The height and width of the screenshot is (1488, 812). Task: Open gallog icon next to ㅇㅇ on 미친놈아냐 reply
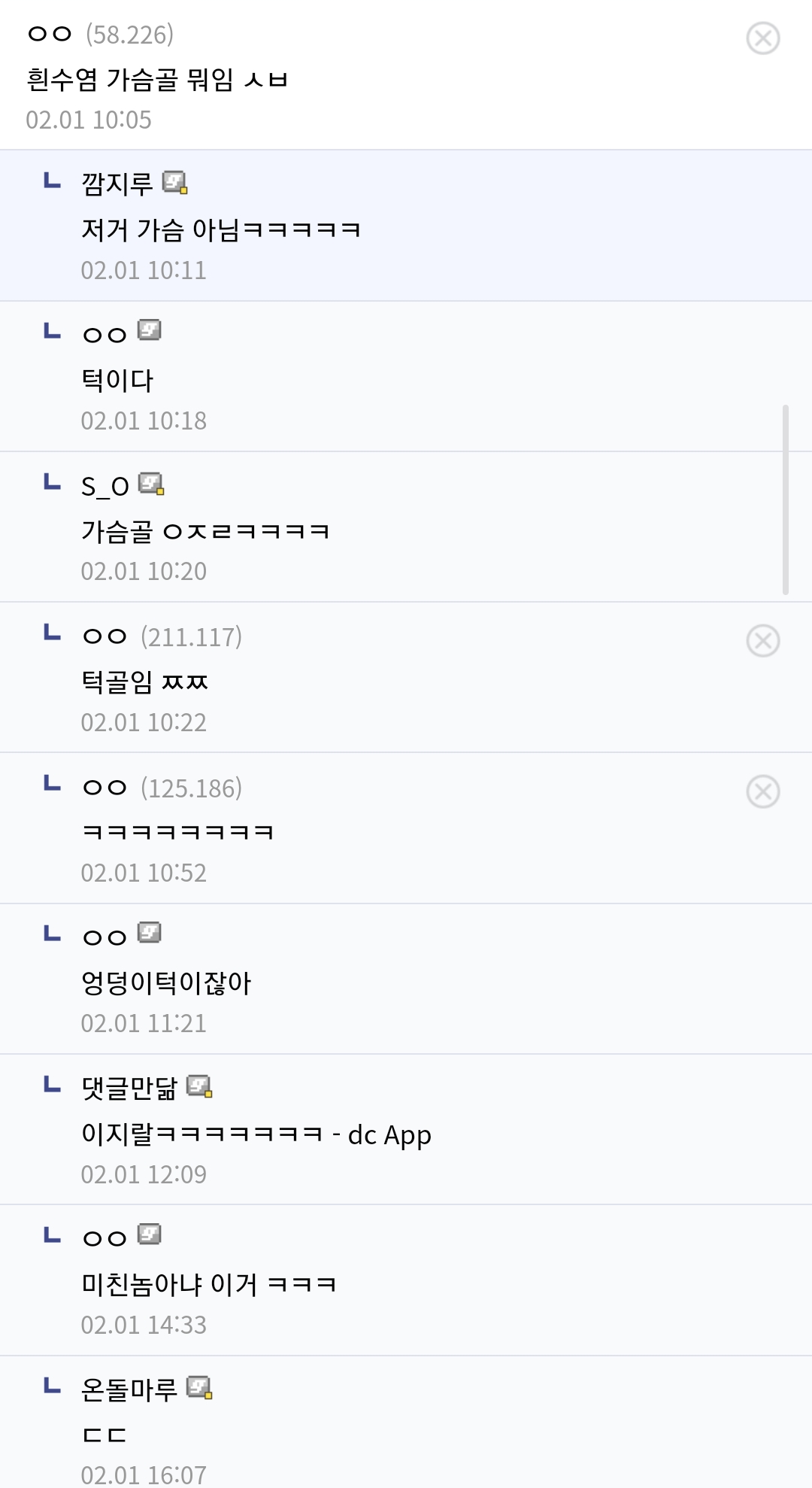(150, 1234)
